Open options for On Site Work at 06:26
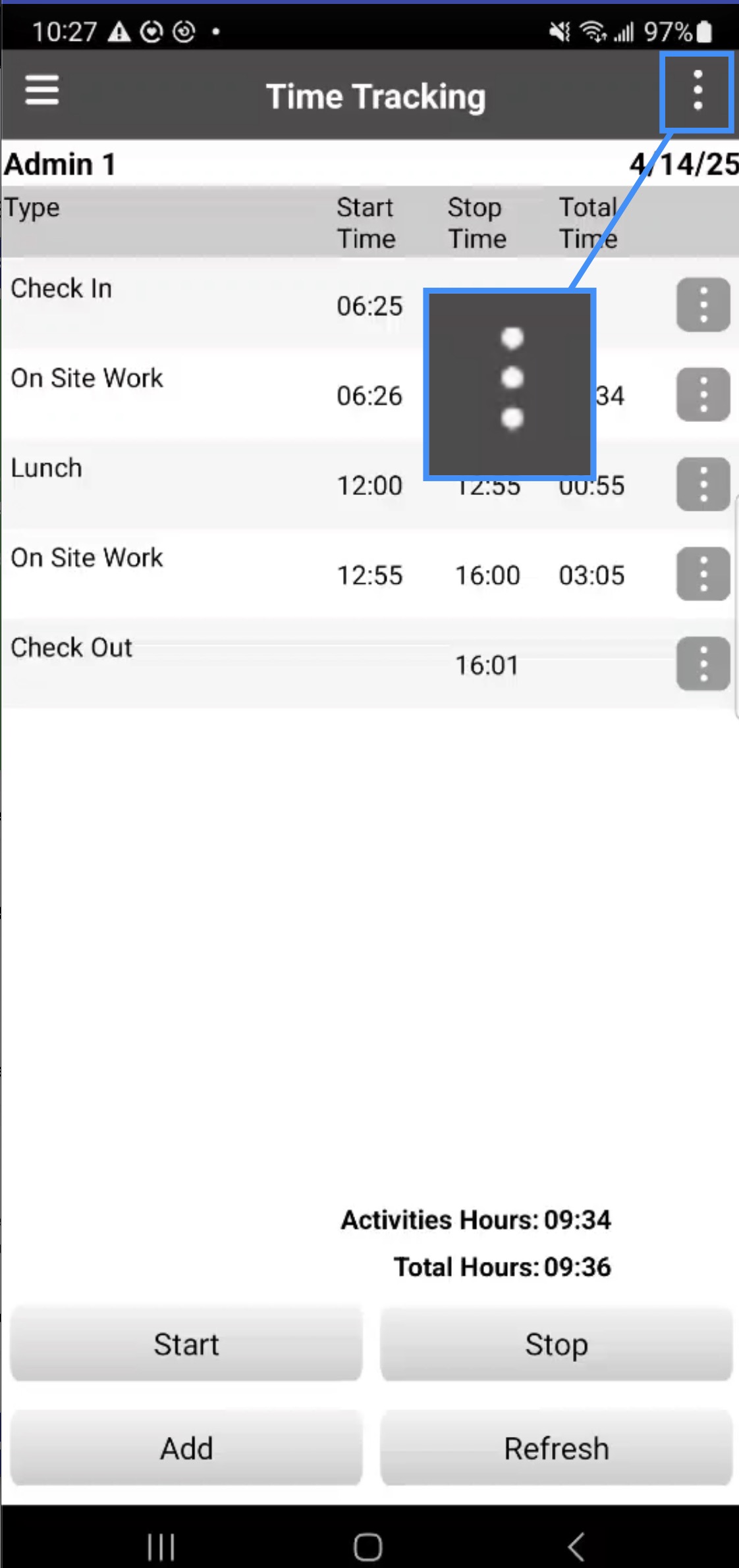Viewport: 739px width, 1568px height. click(x=703, y=395)
